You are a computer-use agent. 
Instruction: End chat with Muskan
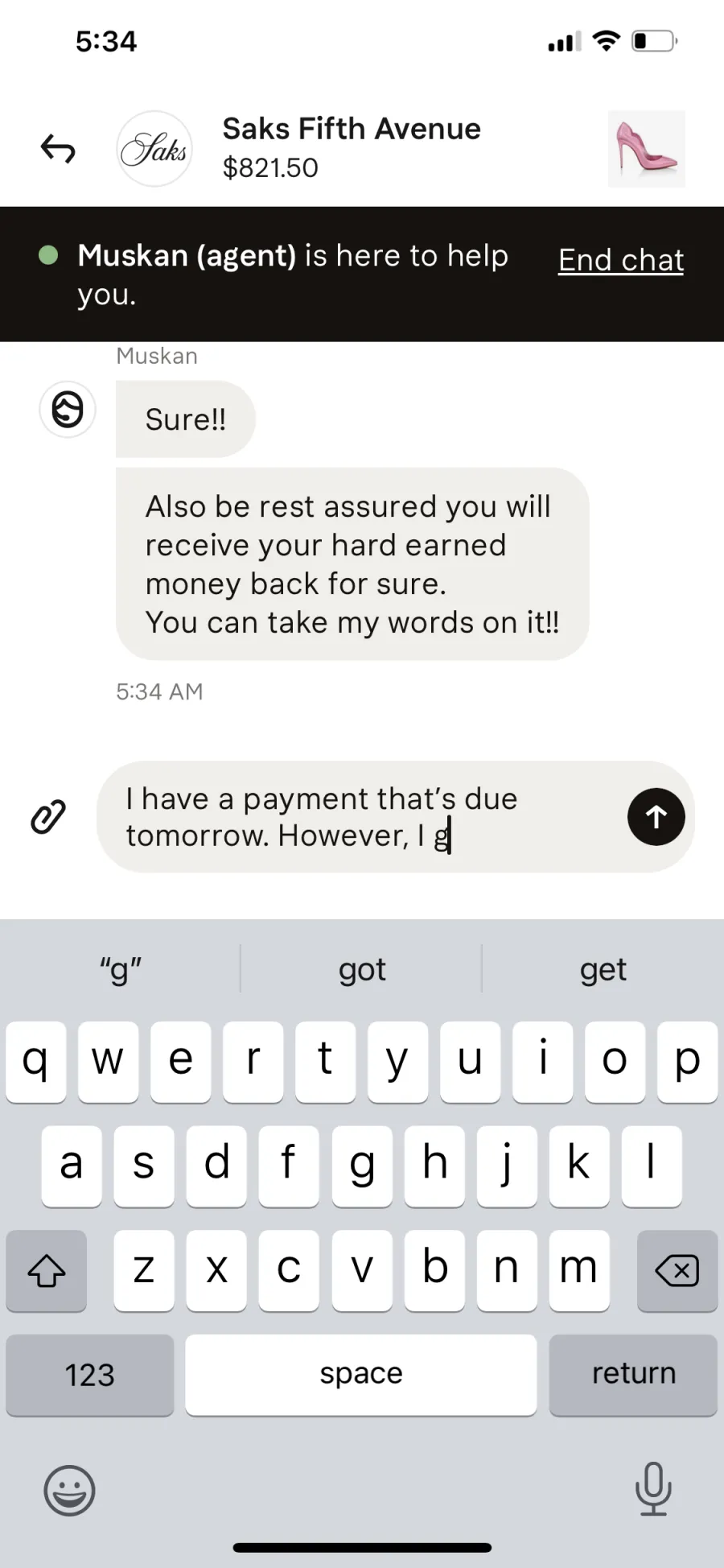[x=620, y=260]
